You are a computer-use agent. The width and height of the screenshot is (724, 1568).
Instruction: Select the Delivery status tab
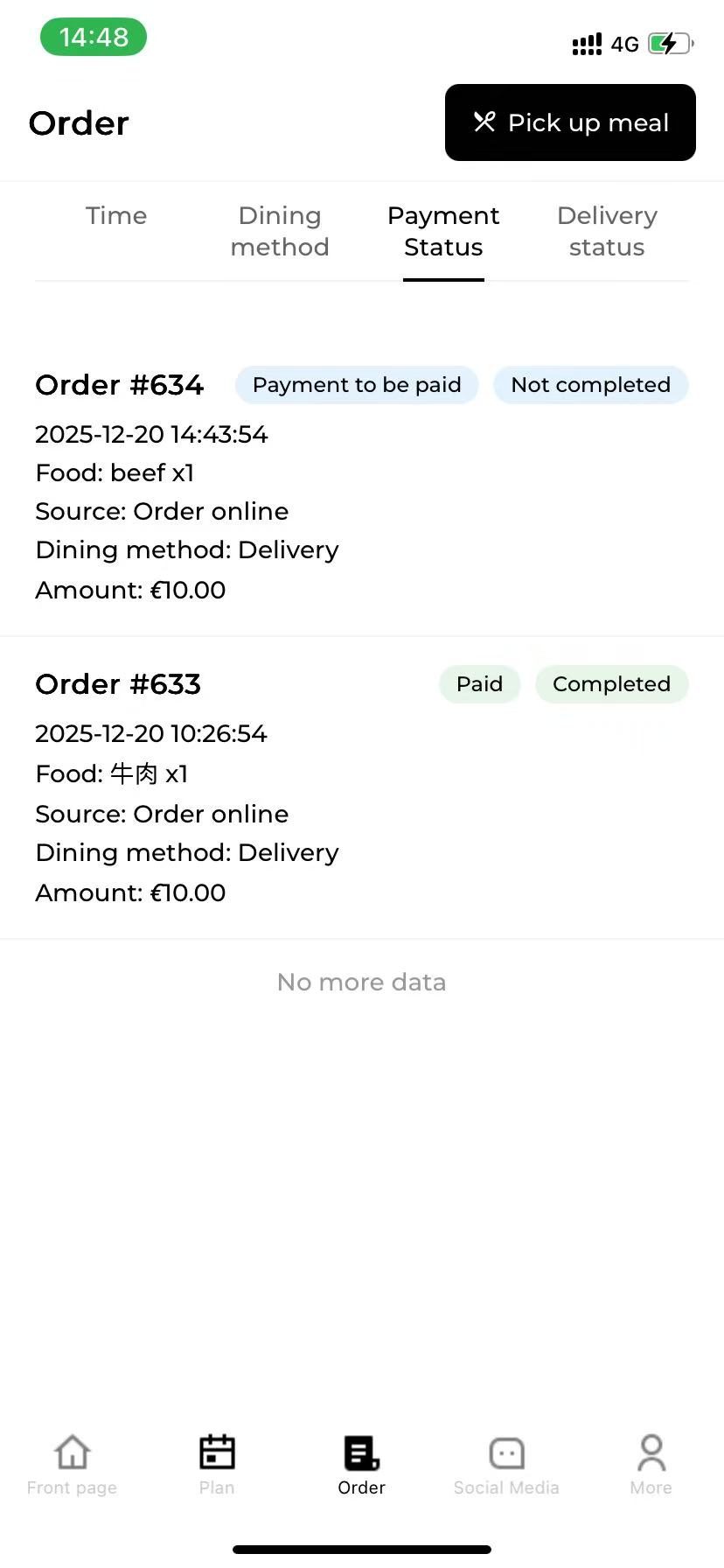click(606, 230)
